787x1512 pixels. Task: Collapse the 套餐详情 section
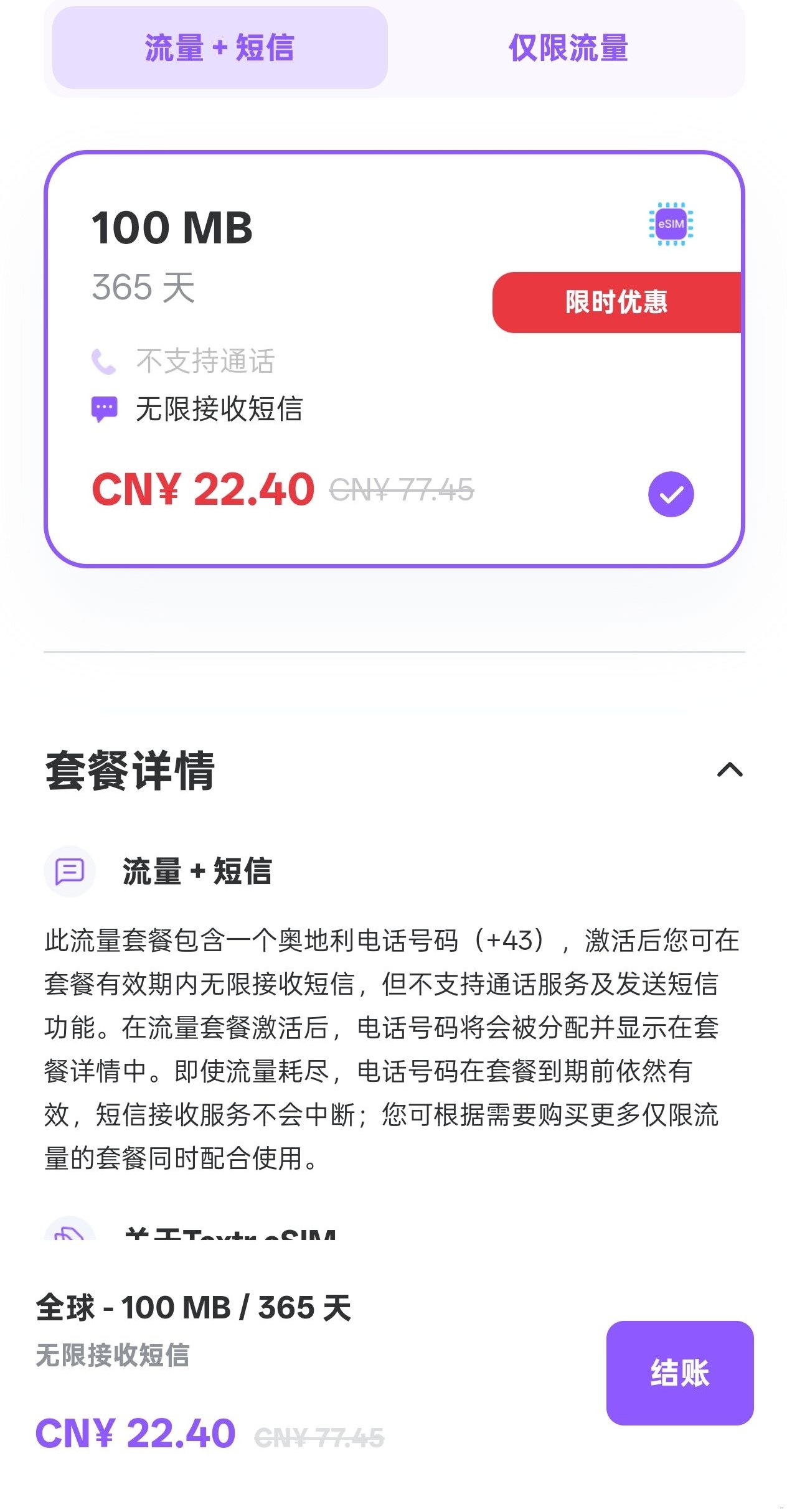point(729,771)
